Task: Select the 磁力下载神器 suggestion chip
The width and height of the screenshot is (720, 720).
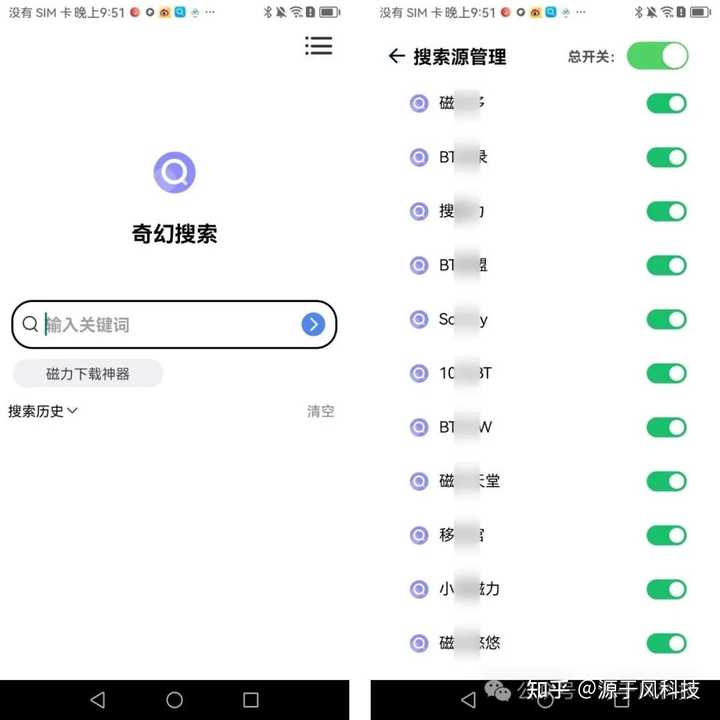Action: pos(88,373)
